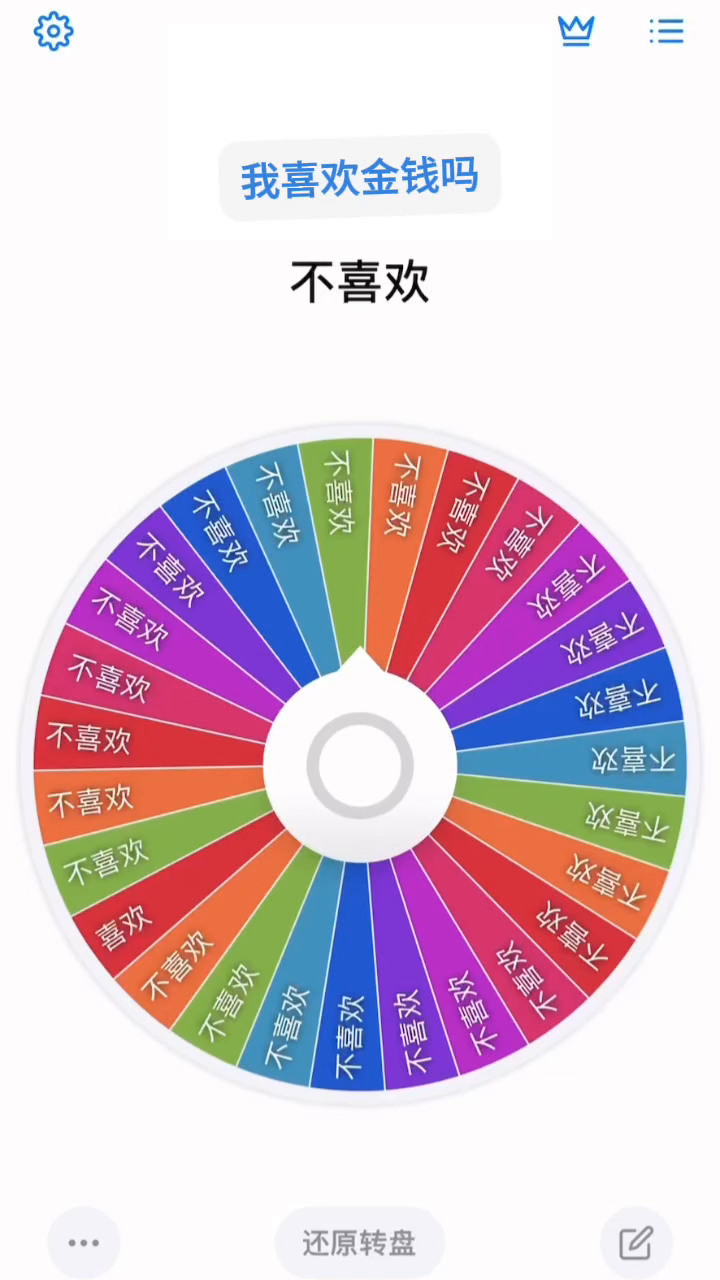Open the three-dot more options button
720x1280 pixels.
84,1243
